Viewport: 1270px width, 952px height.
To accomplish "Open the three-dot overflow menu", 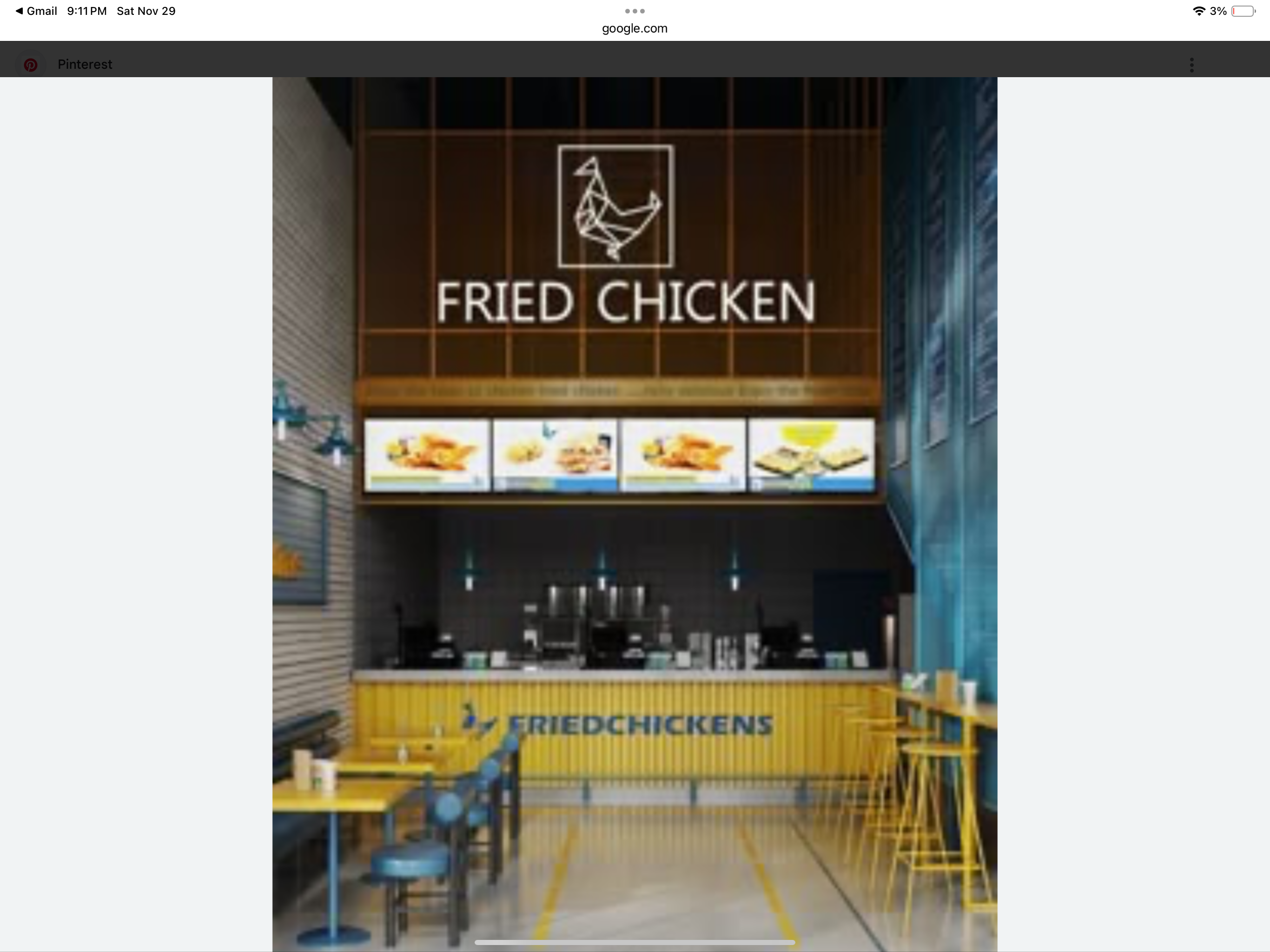I will pyautogui.click(x=1191, y=65).
